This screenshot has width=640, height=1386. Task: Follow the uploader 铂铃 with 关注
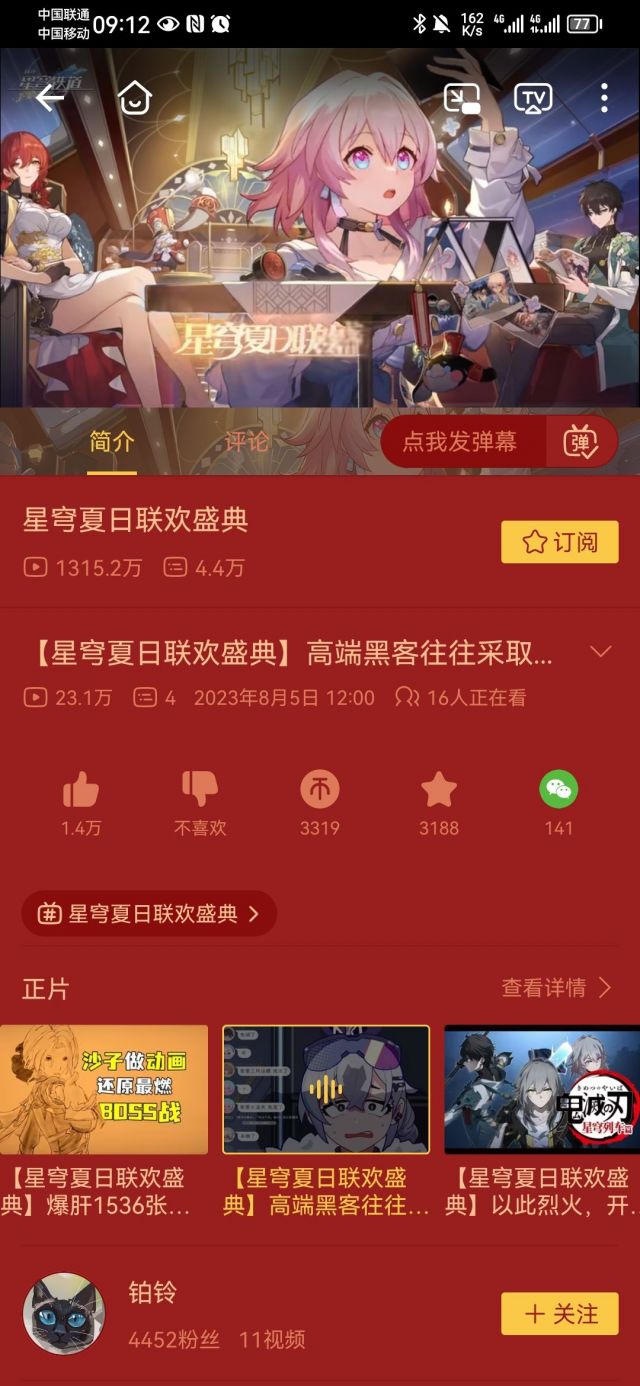[x=559, y=1314]
